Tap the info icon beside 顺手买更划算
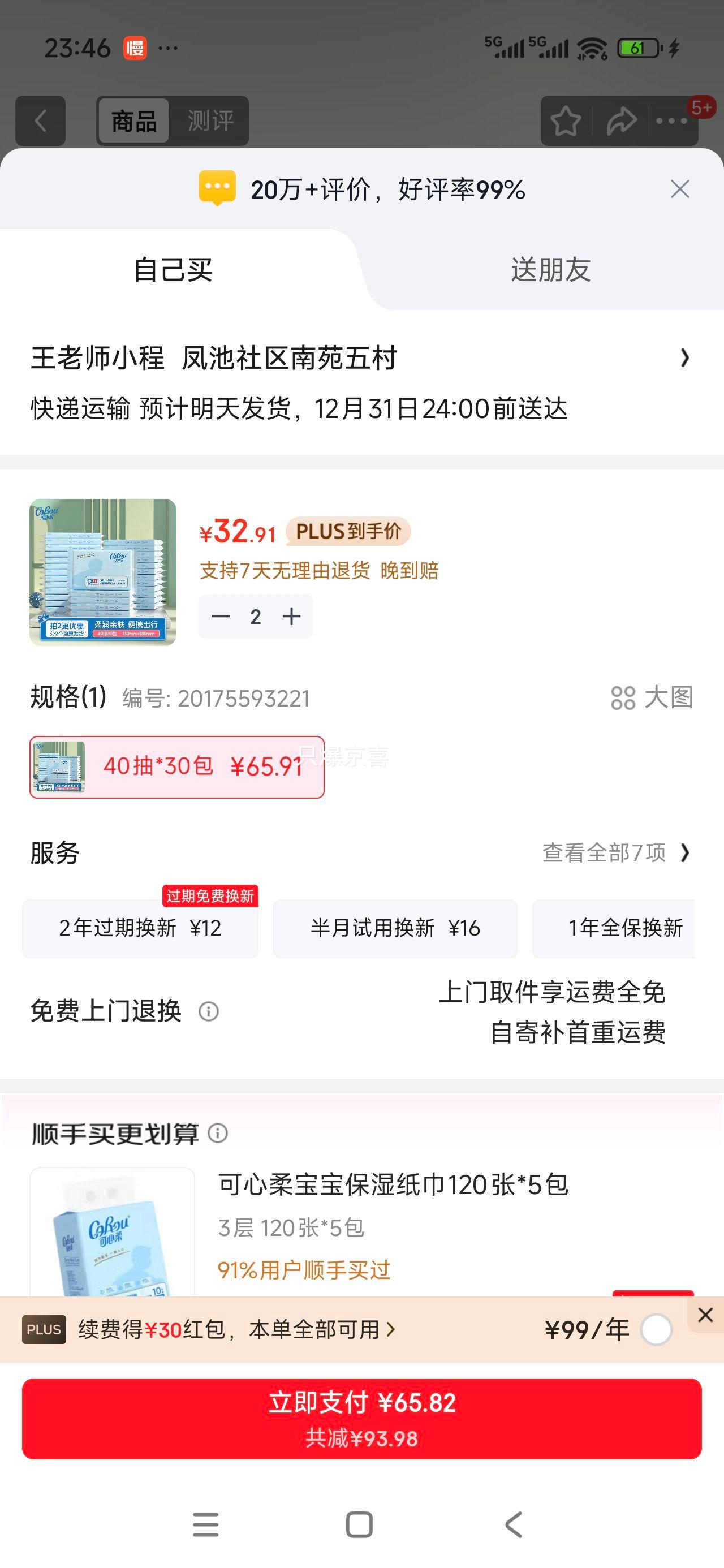This screenshot has height=1568, width=724. (217, 1134)
